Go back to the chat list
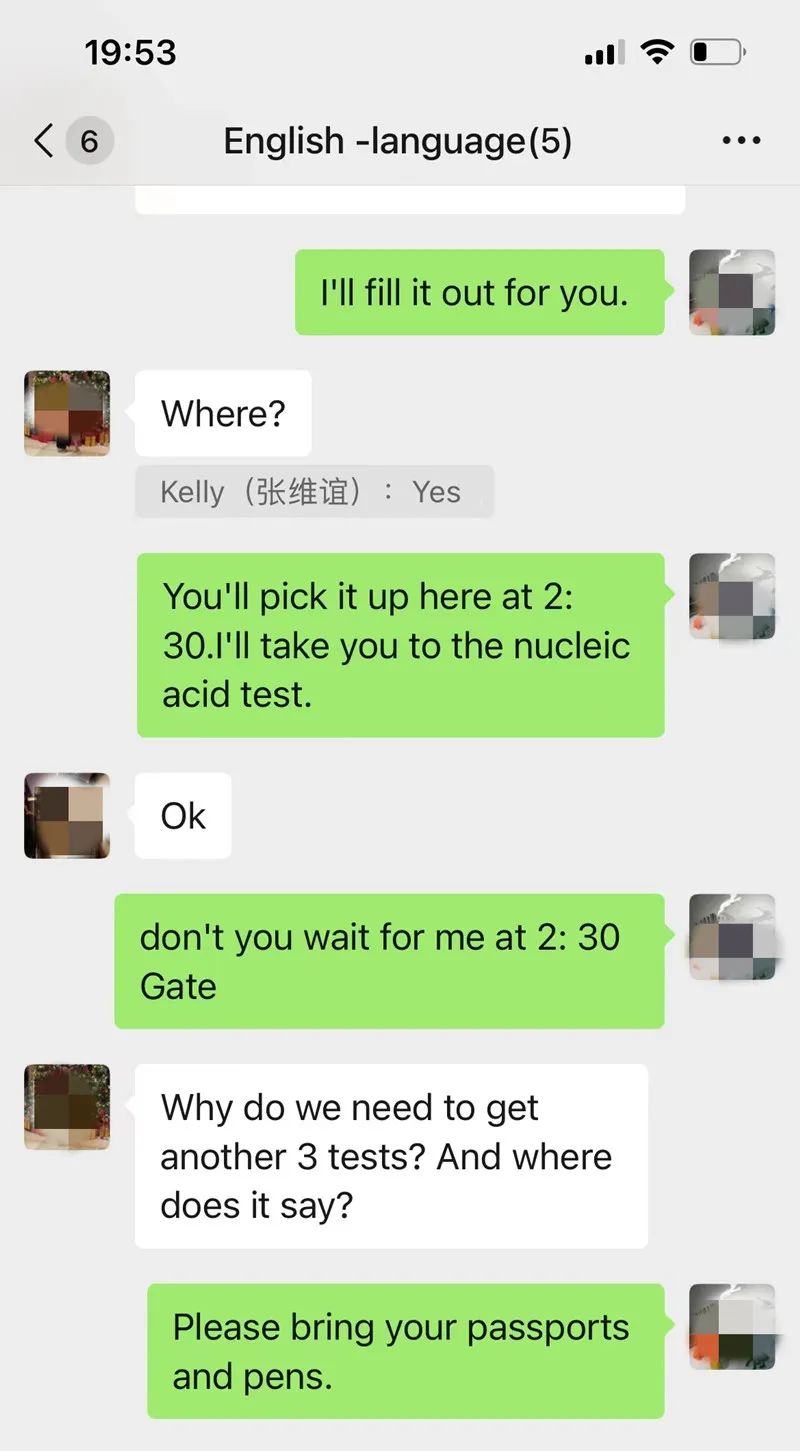The width and height of the screenshot is (800, 1451). coord(44,141)
